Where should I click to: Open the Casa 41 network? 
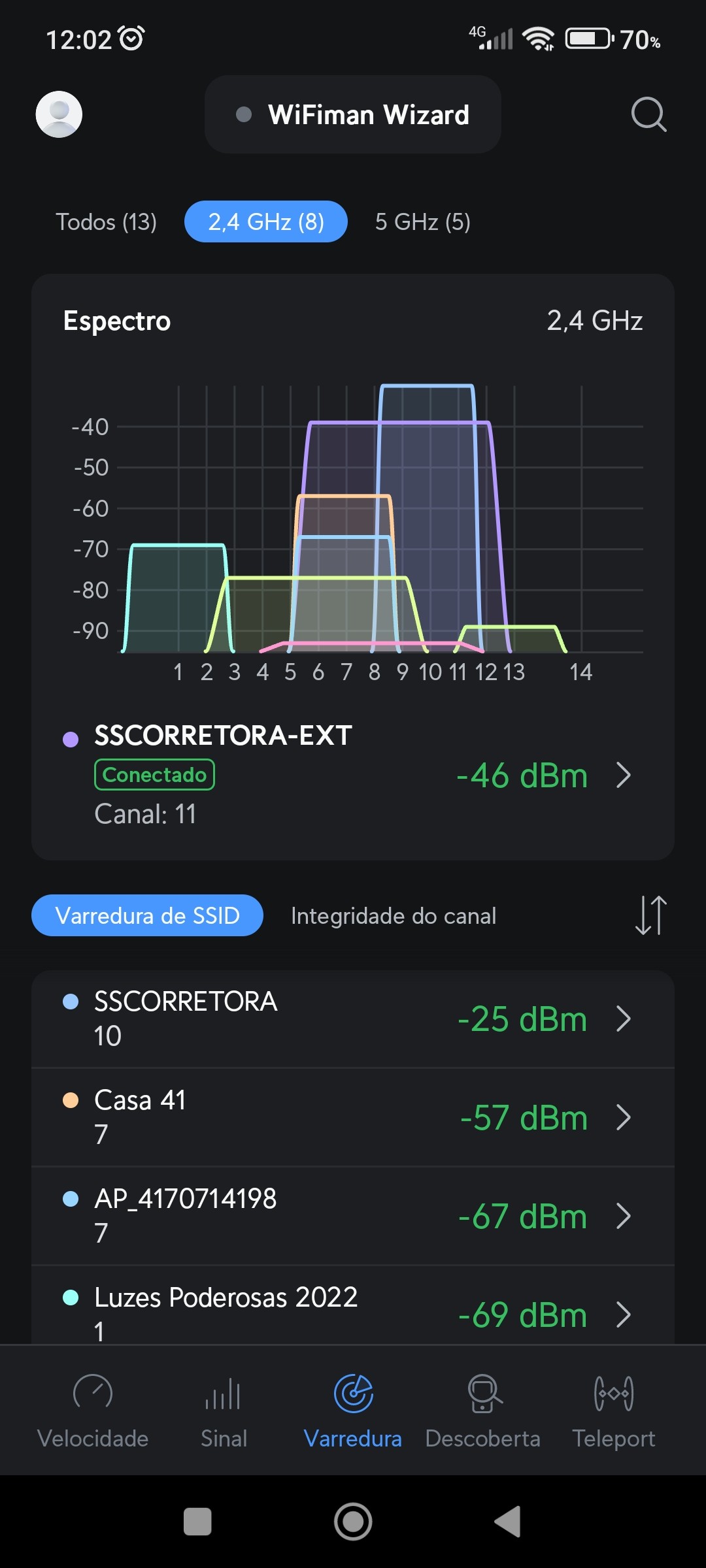(353, 1117)
